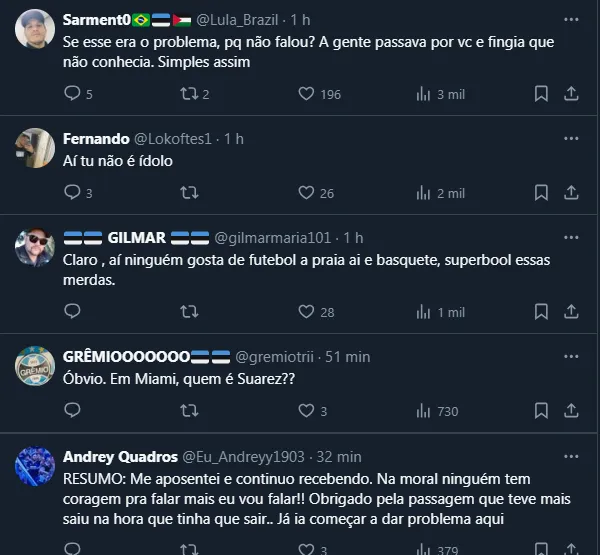Open overflow menu on GRÊMIOOOOOOO's tweet

571,356
